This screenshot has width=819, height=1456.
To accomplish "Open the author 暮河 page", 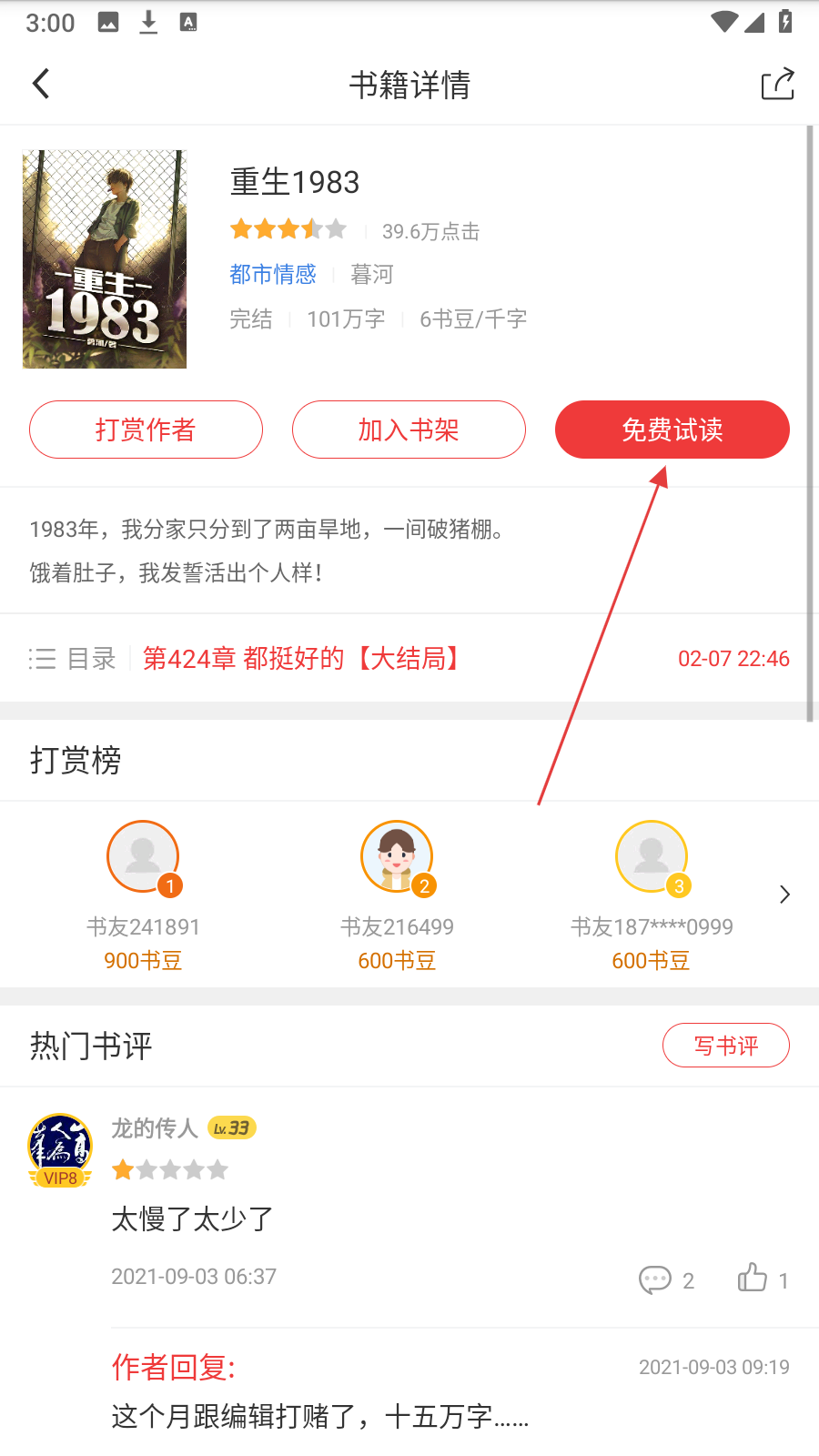I will pyautogui.click(x=371, y=274).
